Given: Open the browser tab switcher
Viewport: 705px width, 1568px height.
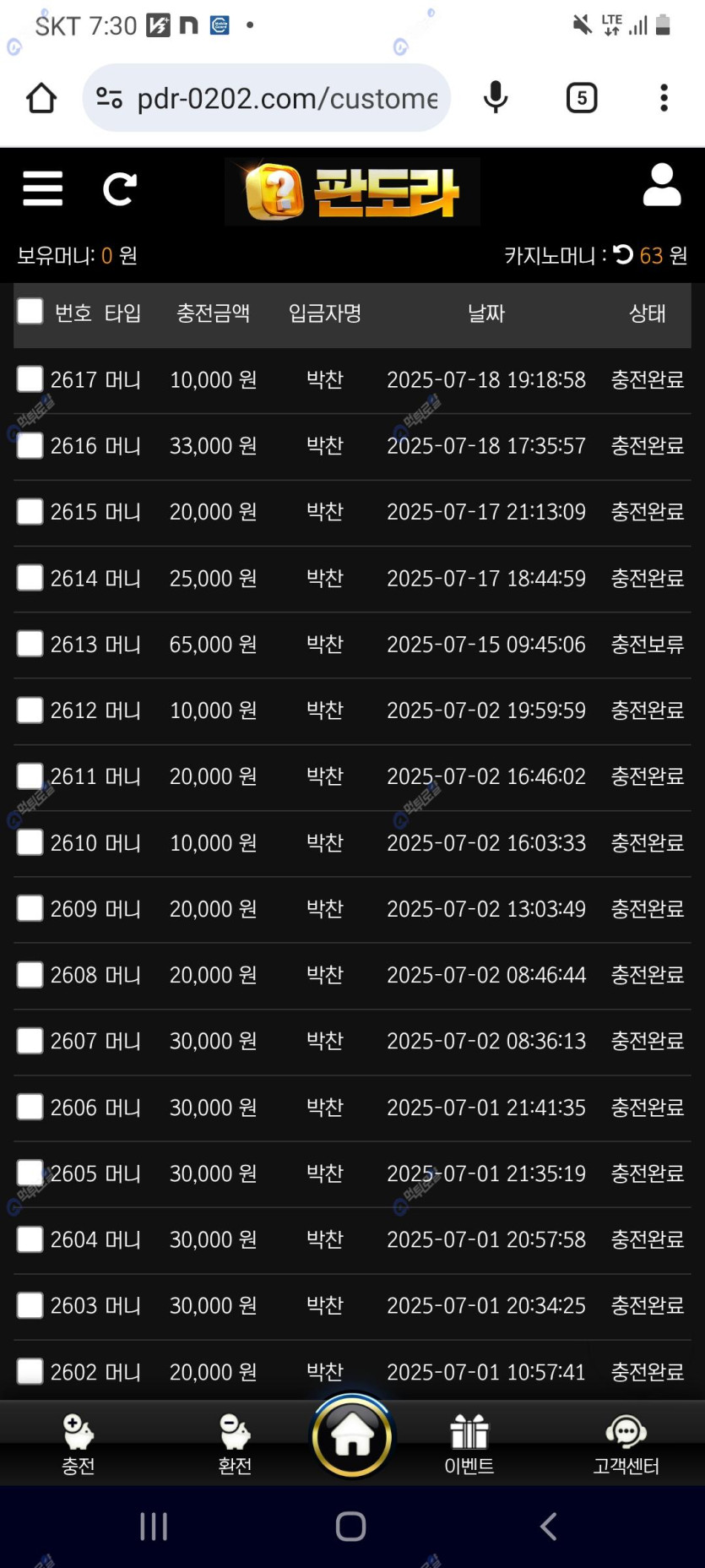Looking at the screenshot, I should [x=581, y=99].
